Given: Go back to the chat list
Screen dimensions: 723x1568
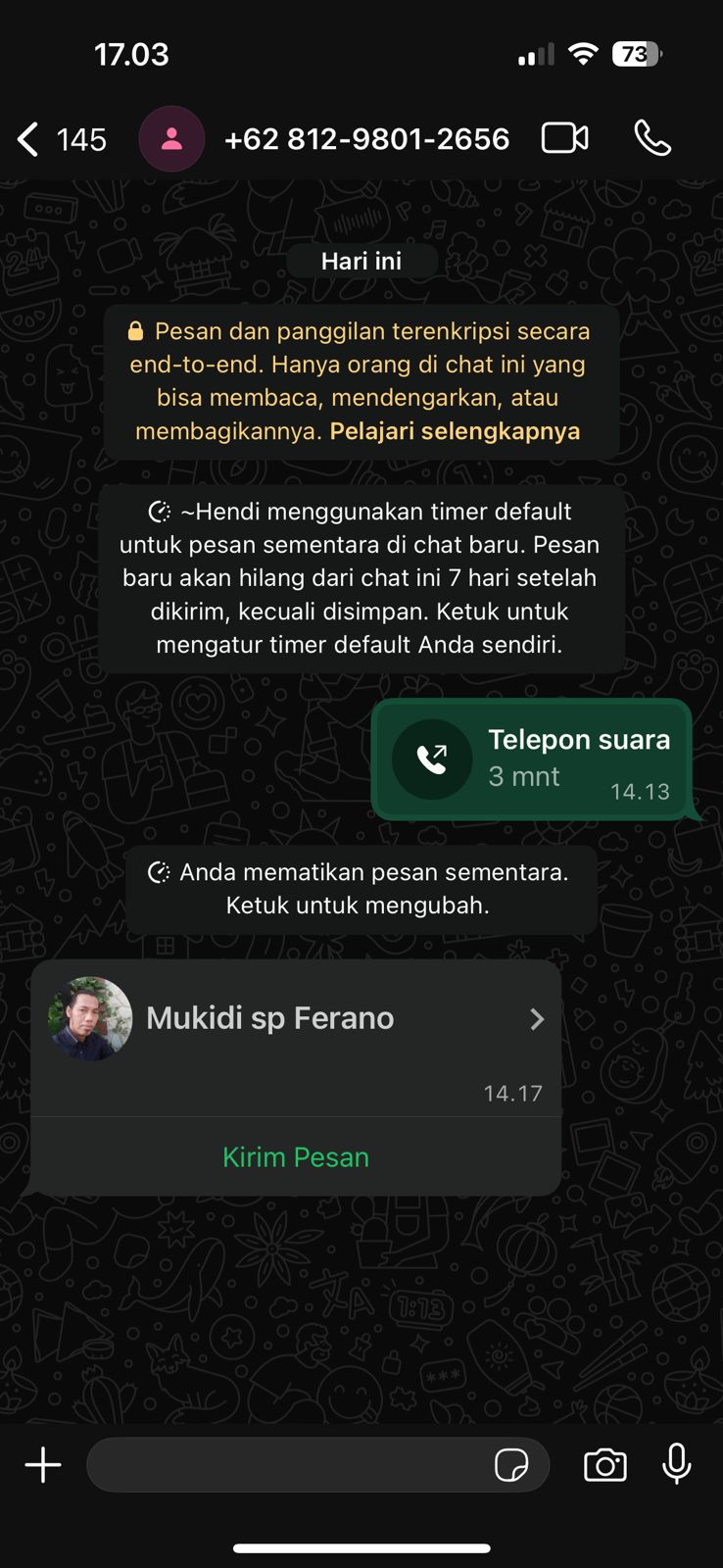Looking at the screenshot, I should coord(29,139).
